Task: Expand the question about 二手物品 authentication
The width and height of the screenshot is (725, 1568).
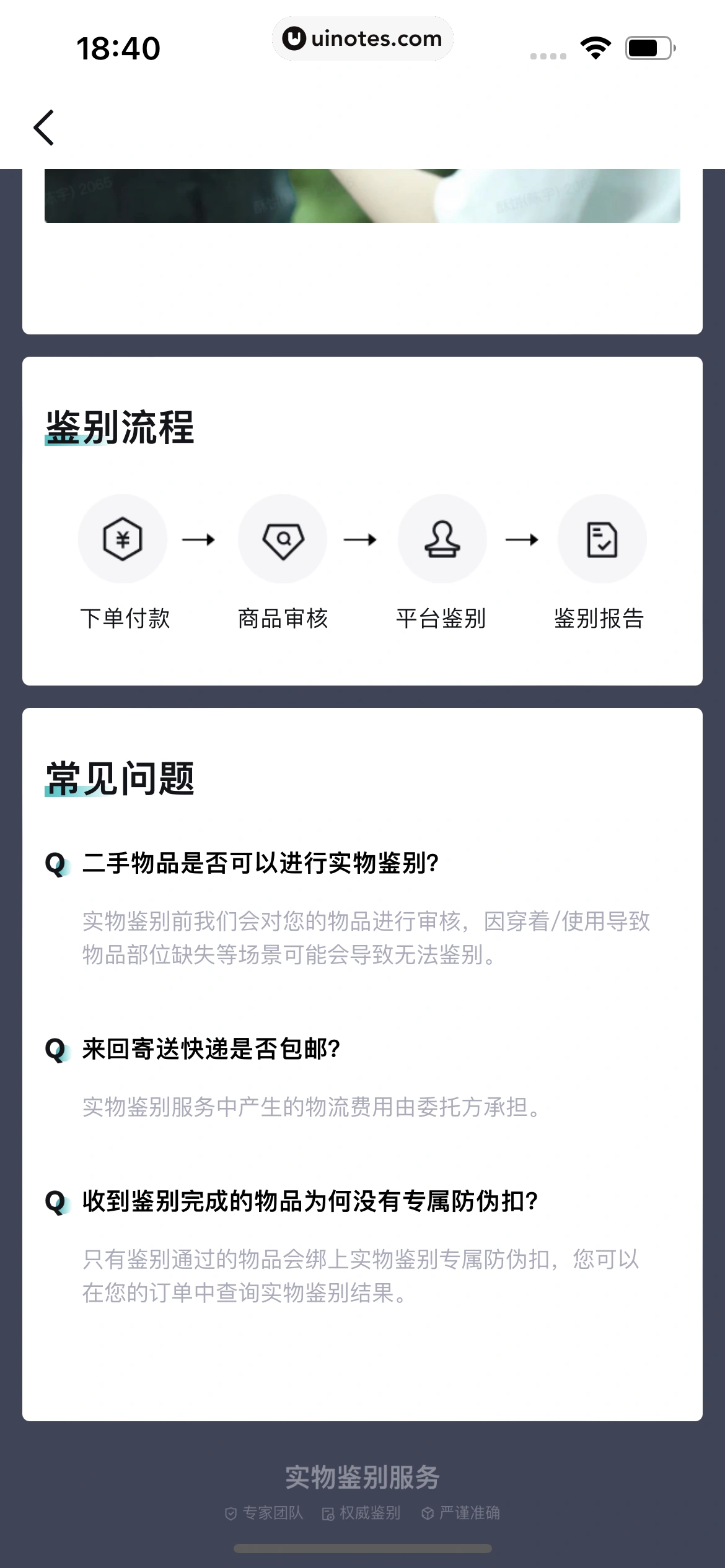Action: coord(260,863)
